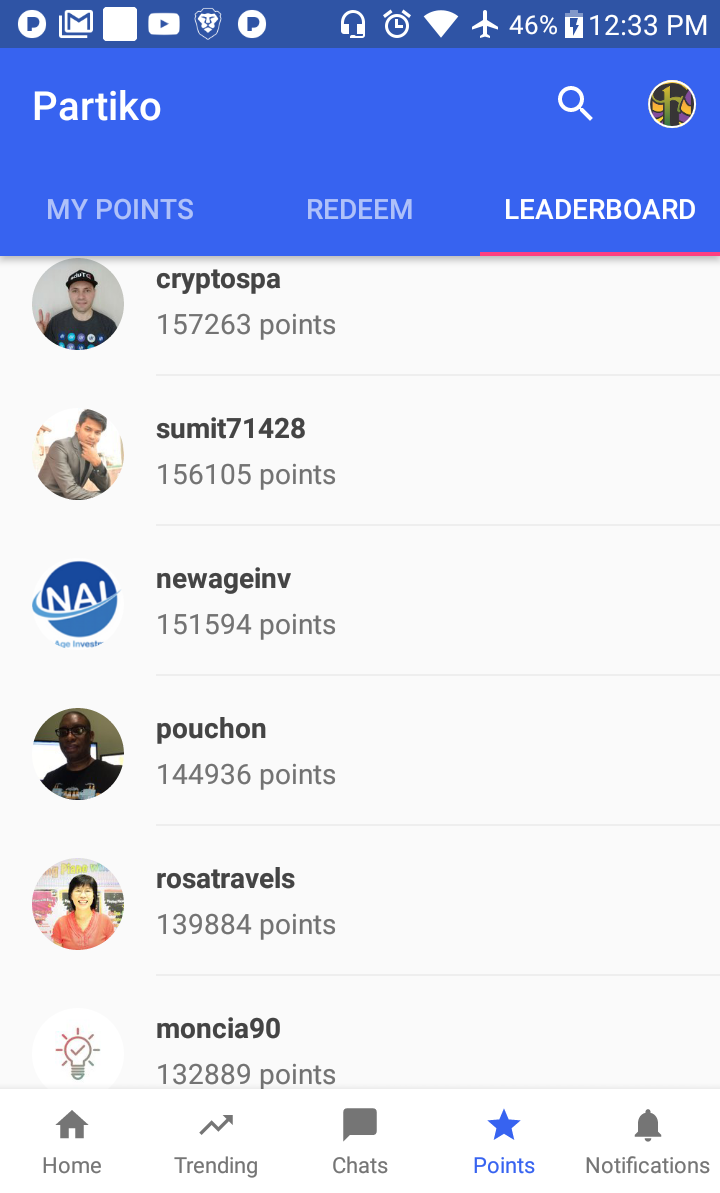View rosatravels in the leaderboard
The width and height of the screenshot is (720, 1193).
point(360,902)
